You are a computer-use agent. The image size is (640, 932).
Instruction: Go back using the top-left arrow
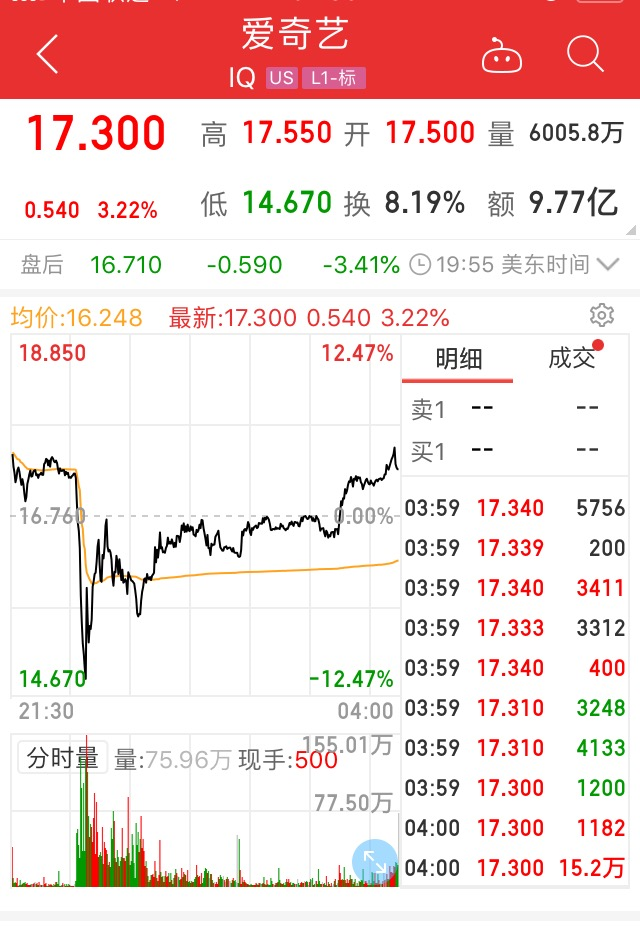48,54
